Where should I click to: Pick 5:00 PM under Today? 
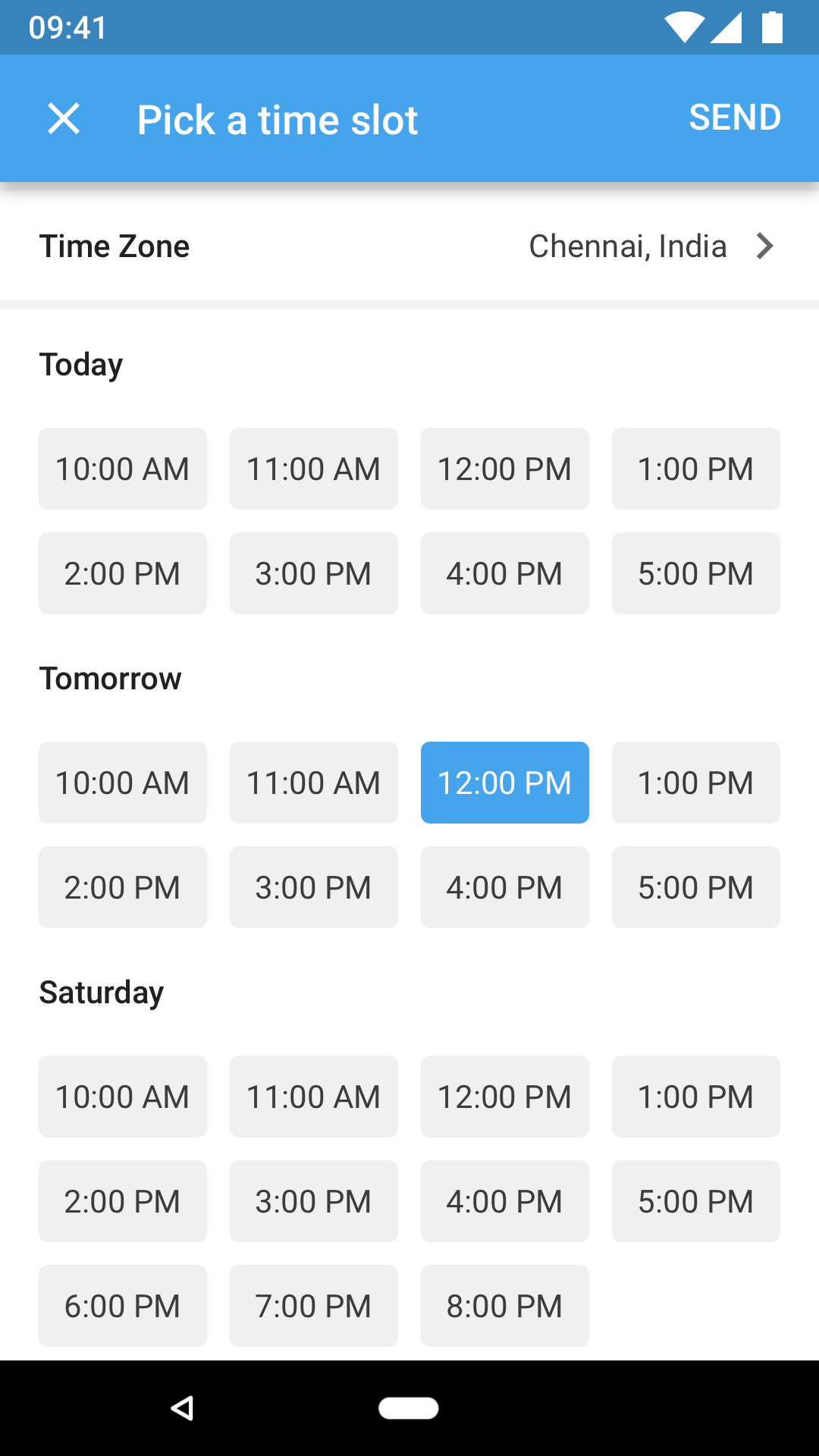click(695, 573)
